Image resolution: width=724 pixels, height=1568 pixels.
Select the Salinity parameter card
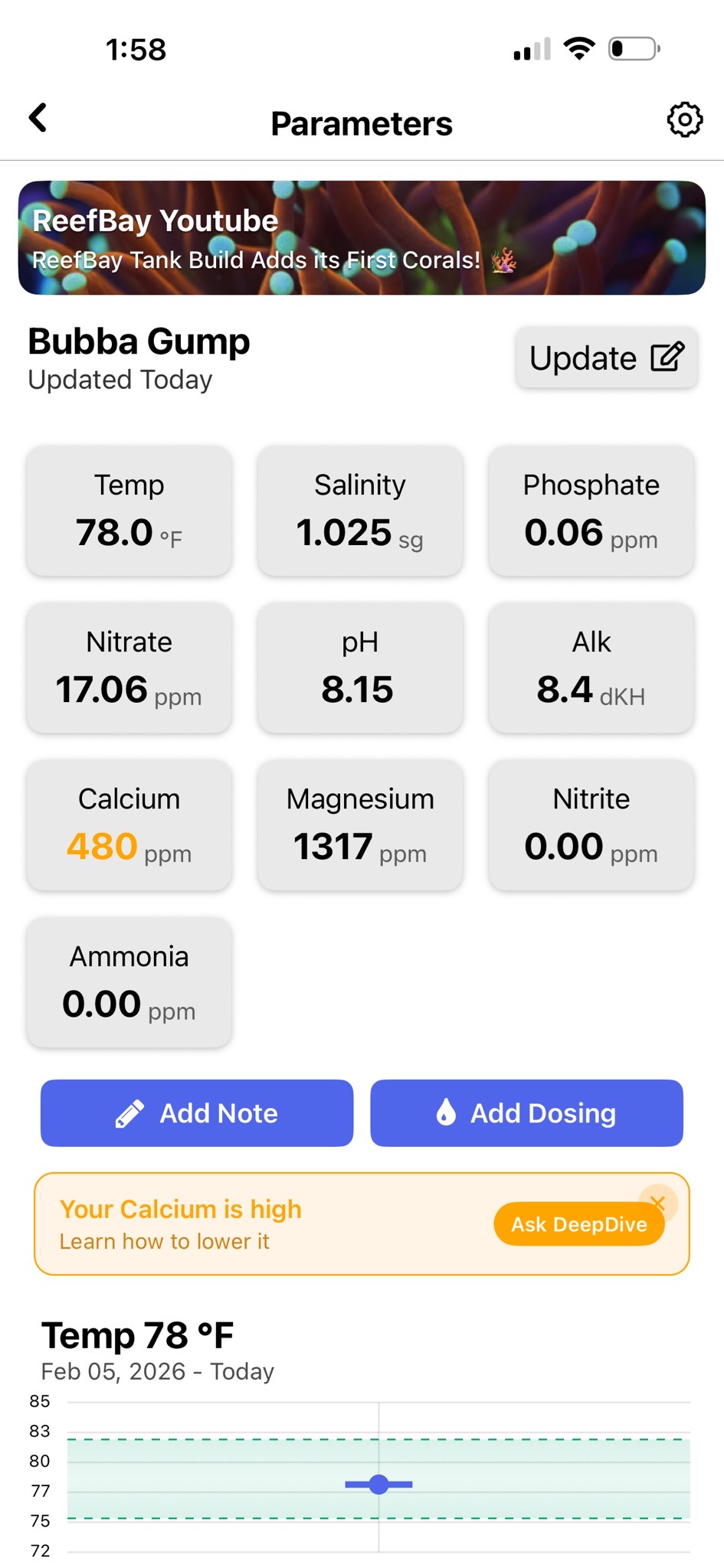360,511
